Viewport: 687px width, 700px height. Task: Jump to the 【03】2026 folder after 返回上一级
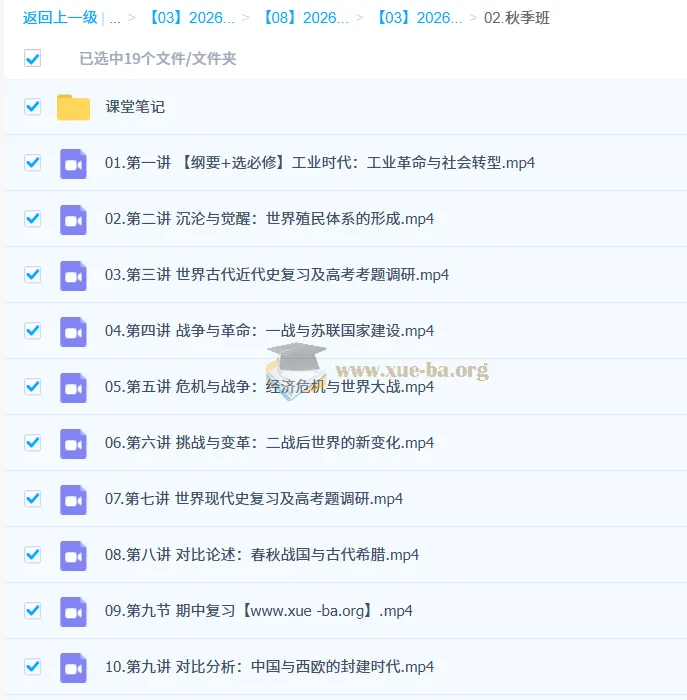[190, 17]
